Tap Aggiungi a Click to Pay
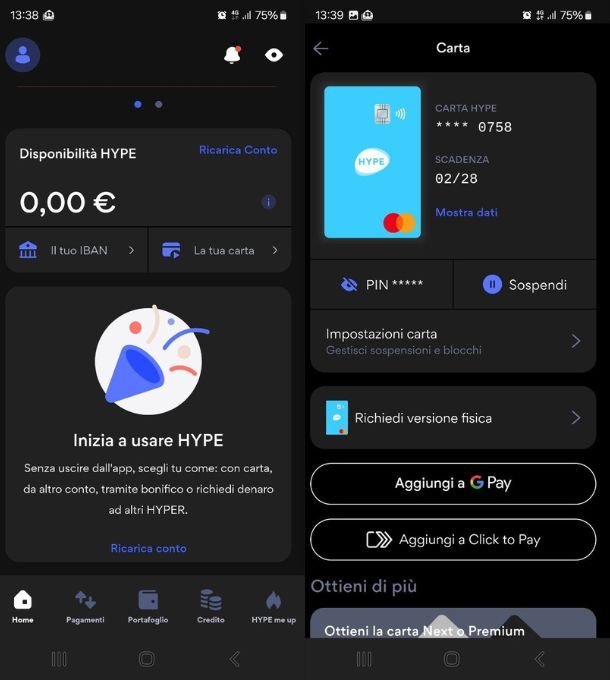 [453, 540]
